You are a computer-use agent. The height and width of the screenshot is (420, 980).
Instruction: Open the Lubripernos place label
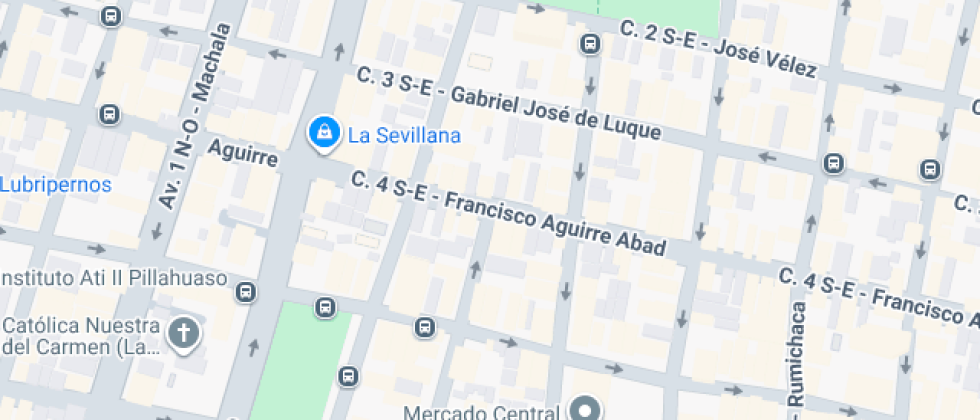coord(56,185)
